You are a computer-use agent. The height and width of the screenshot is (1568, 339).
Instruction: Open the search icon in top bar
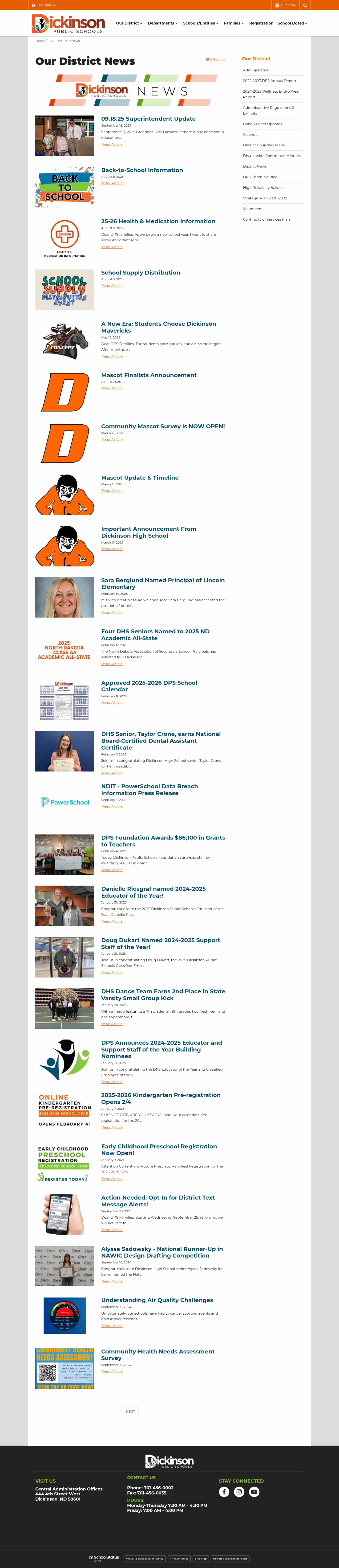pyautogui.click(x=305, y=5)
